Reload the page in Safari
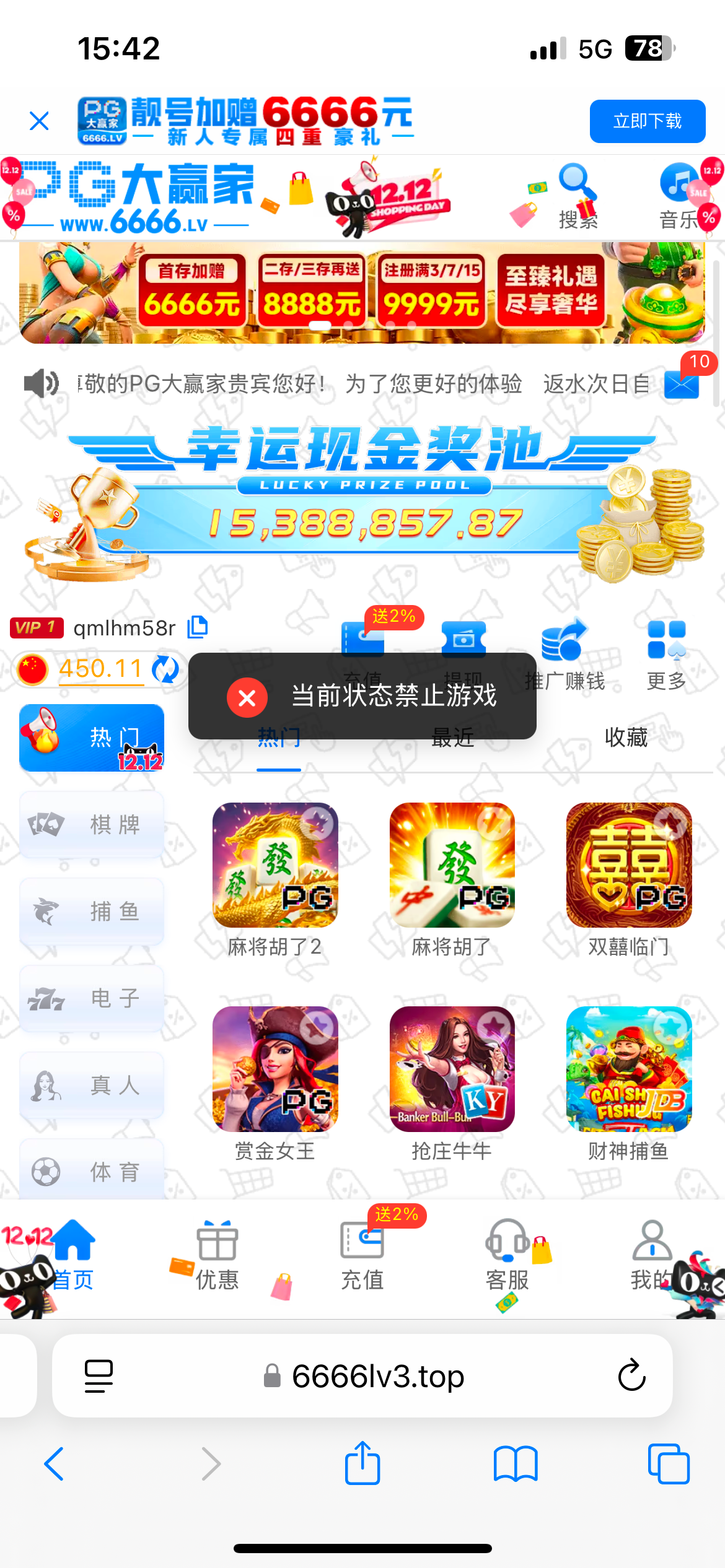725x1568 pixels. click(631, 1375)
